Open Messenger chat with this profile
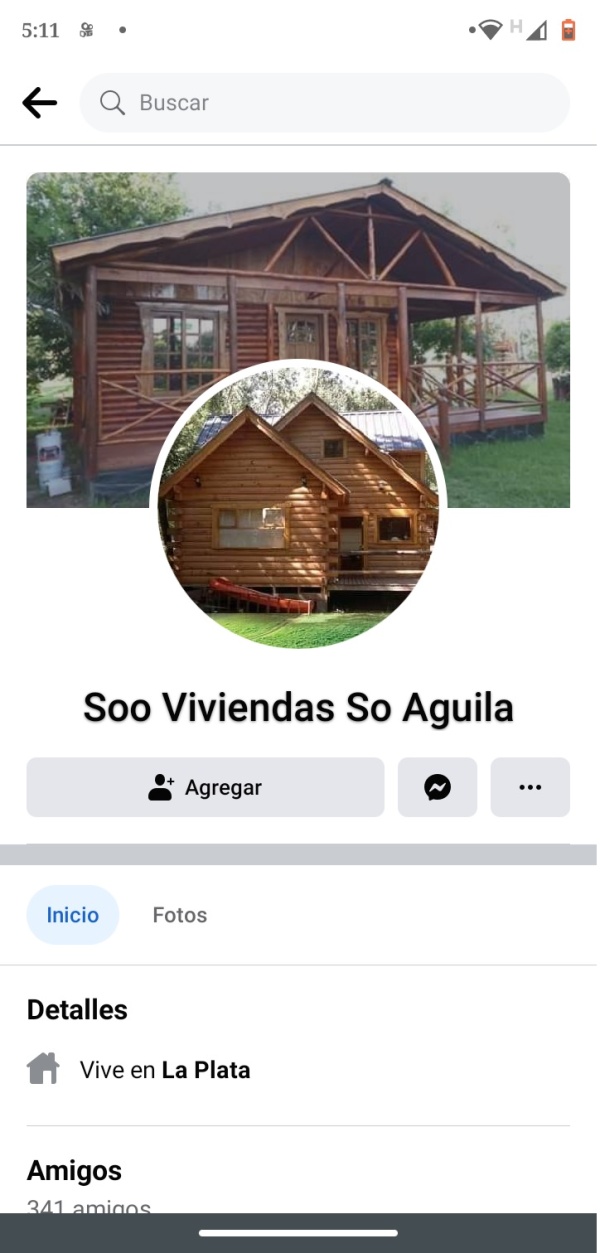The image size is (600, 1253). pyautogui.click(x=437, y=787)
